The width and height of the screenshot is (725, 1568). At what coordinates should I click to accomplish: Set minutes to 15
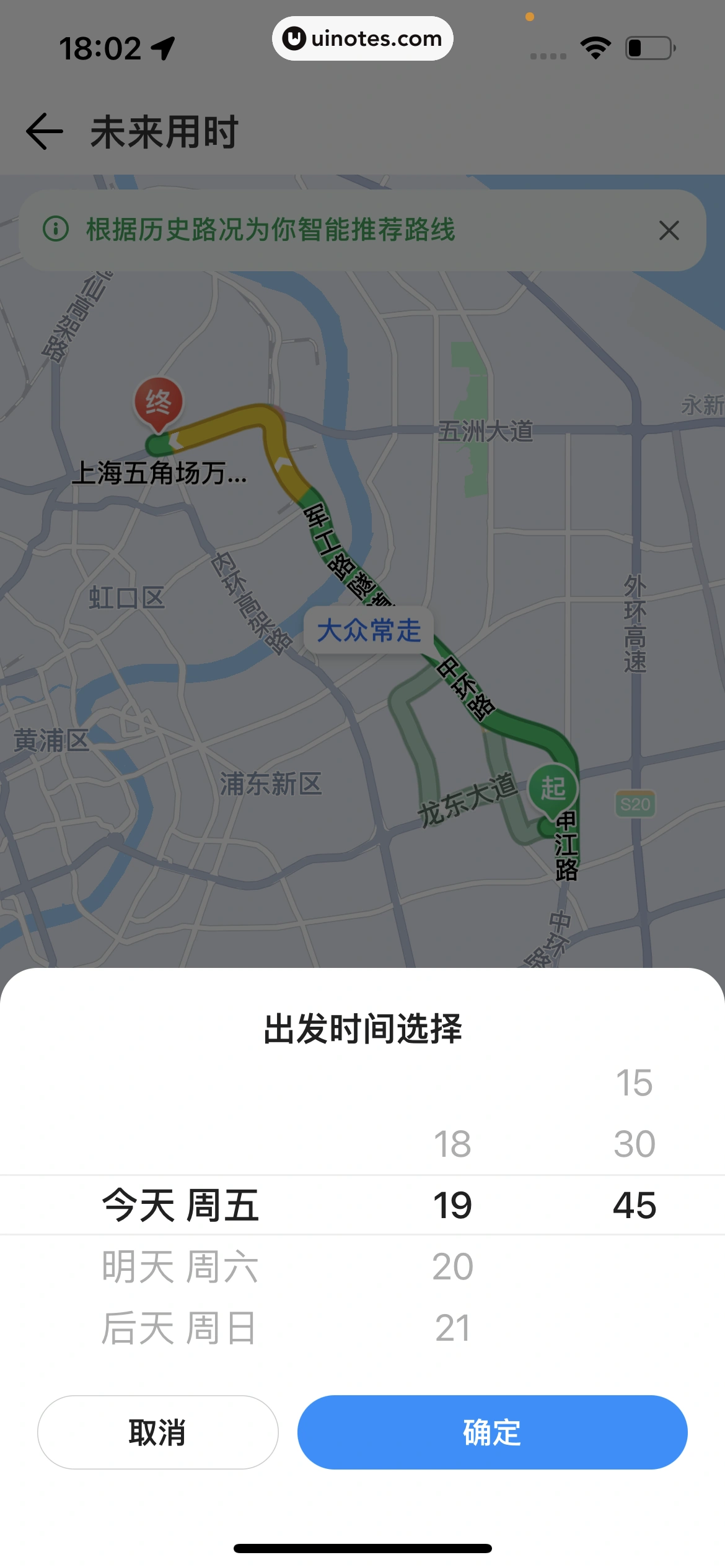[x=635, y=1082]
